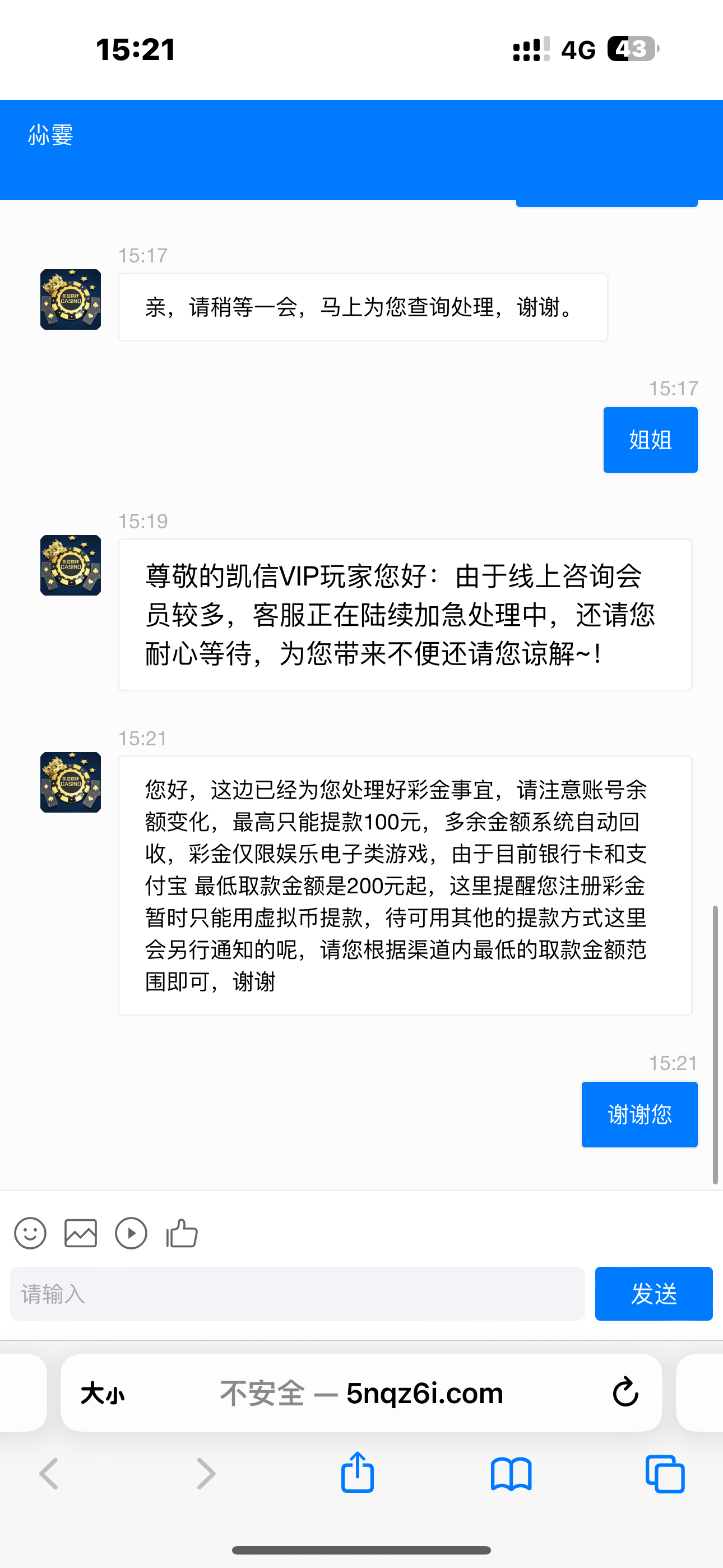Tap the 发送 send button
723x1568 pixels.
(653, 1293)
